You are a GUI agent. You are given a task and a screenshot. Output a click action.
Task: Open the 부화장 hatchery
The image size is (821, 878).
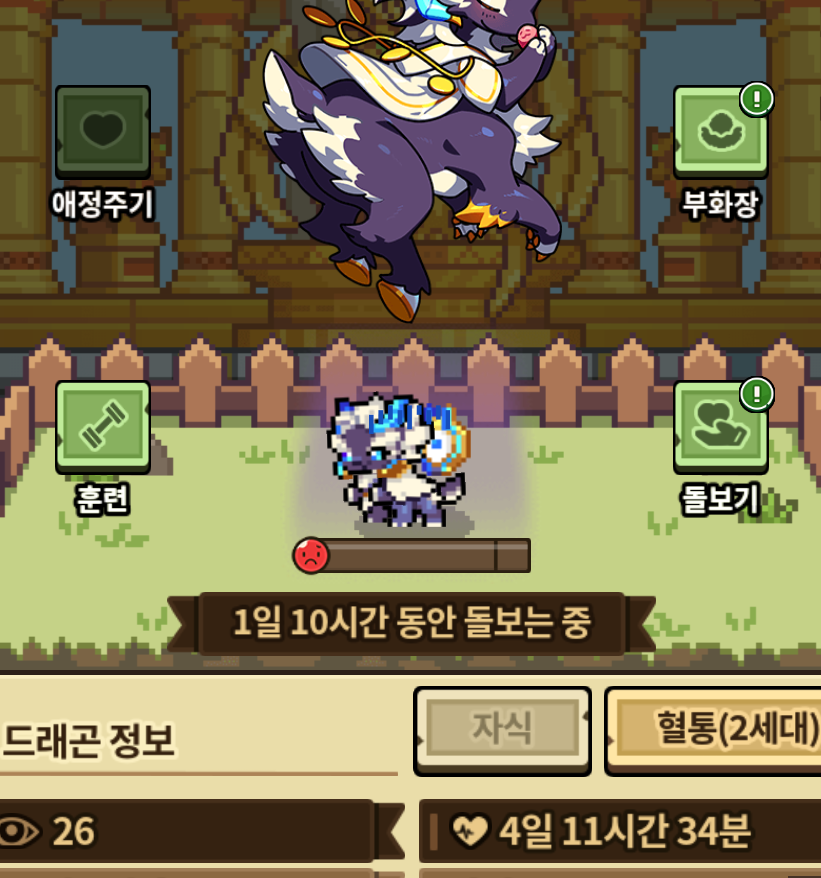pos(720,132)
